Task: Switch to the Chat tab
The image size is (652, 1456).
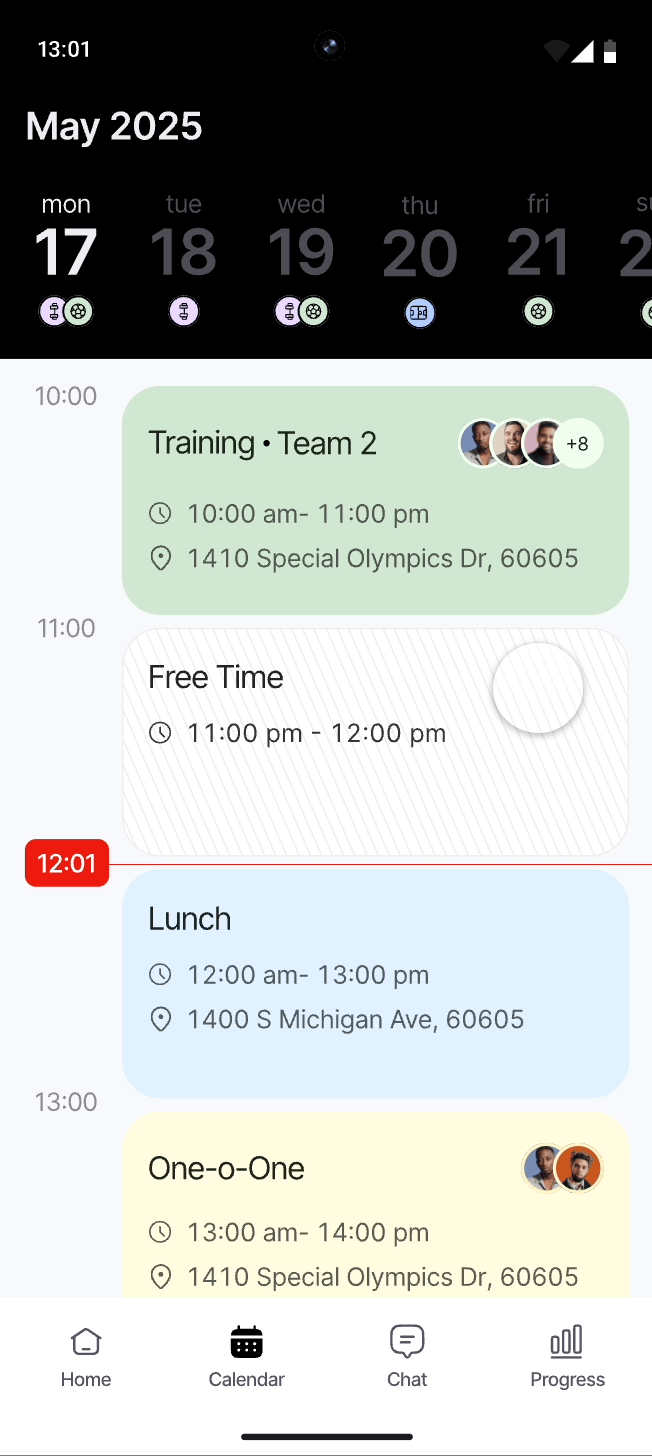Action: (x=407, y=1357)
